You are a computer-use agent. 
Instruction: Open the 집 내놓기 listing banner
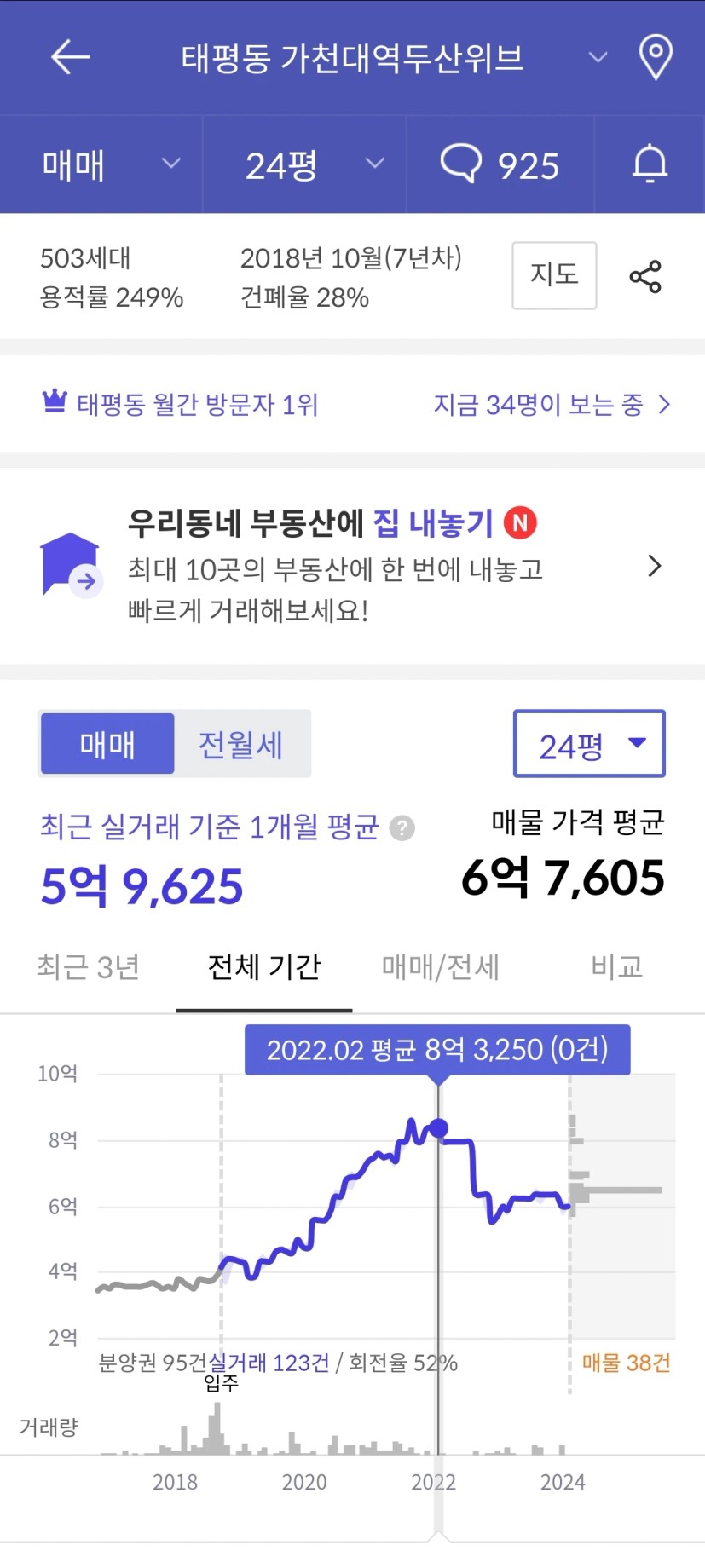pos(352,566)
